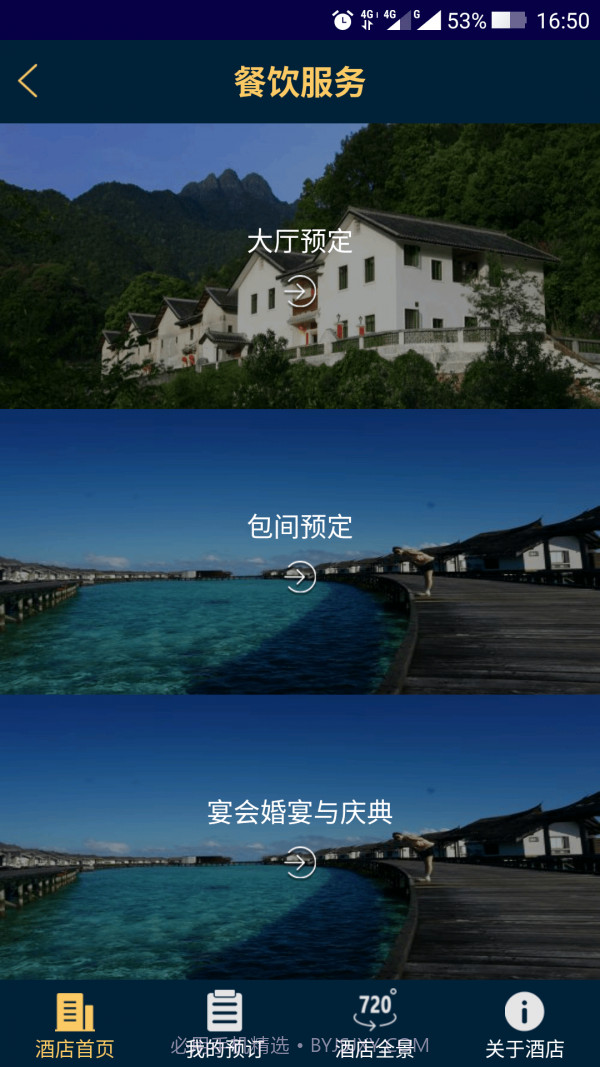Image resolution: width=600 pixels, height=1067 pixels.
Task: Open the 酒店全景 720° tab
Action: click(375, 1024)
